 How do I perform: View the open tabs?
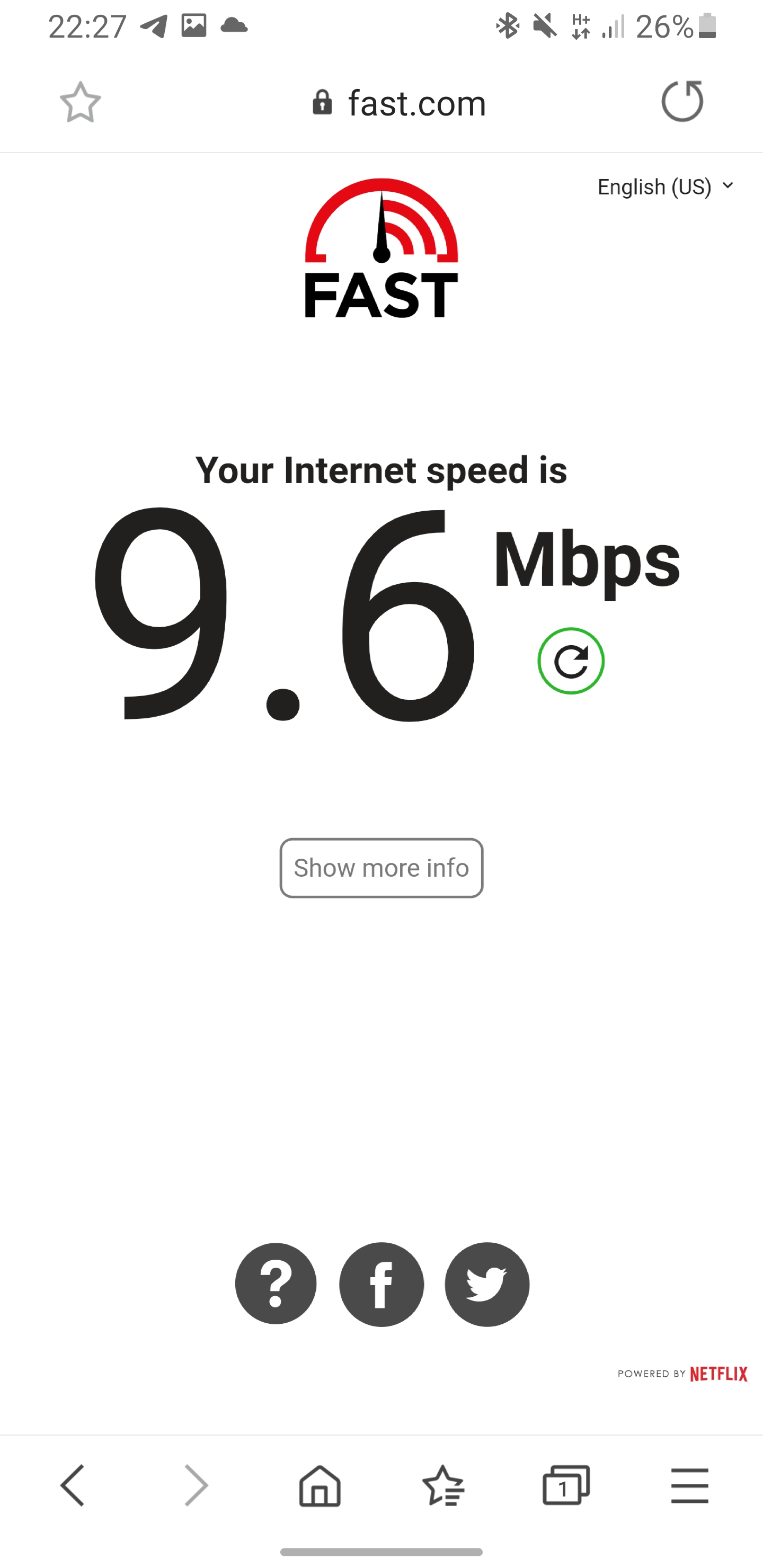[x=566, y=1485]
